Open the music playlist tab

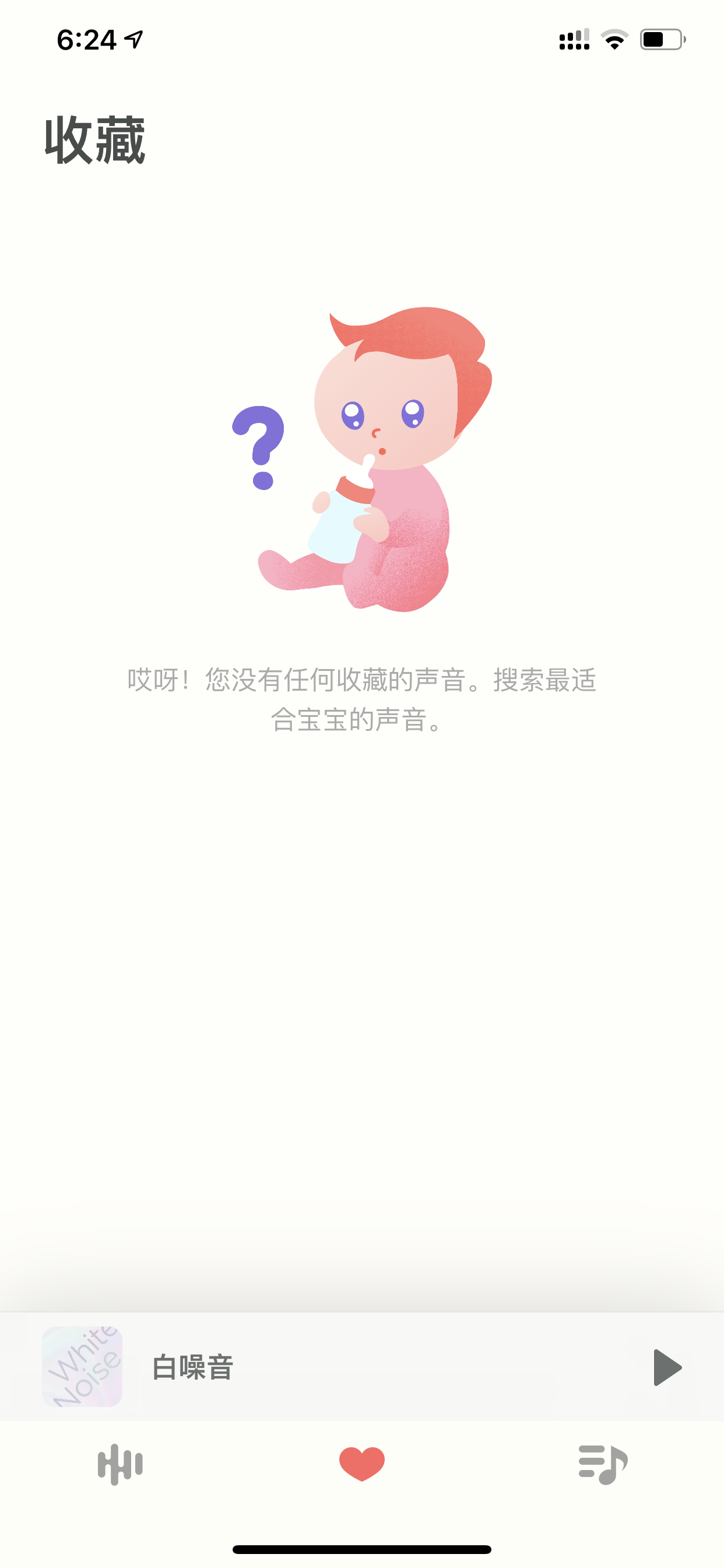click(603, 1464)
